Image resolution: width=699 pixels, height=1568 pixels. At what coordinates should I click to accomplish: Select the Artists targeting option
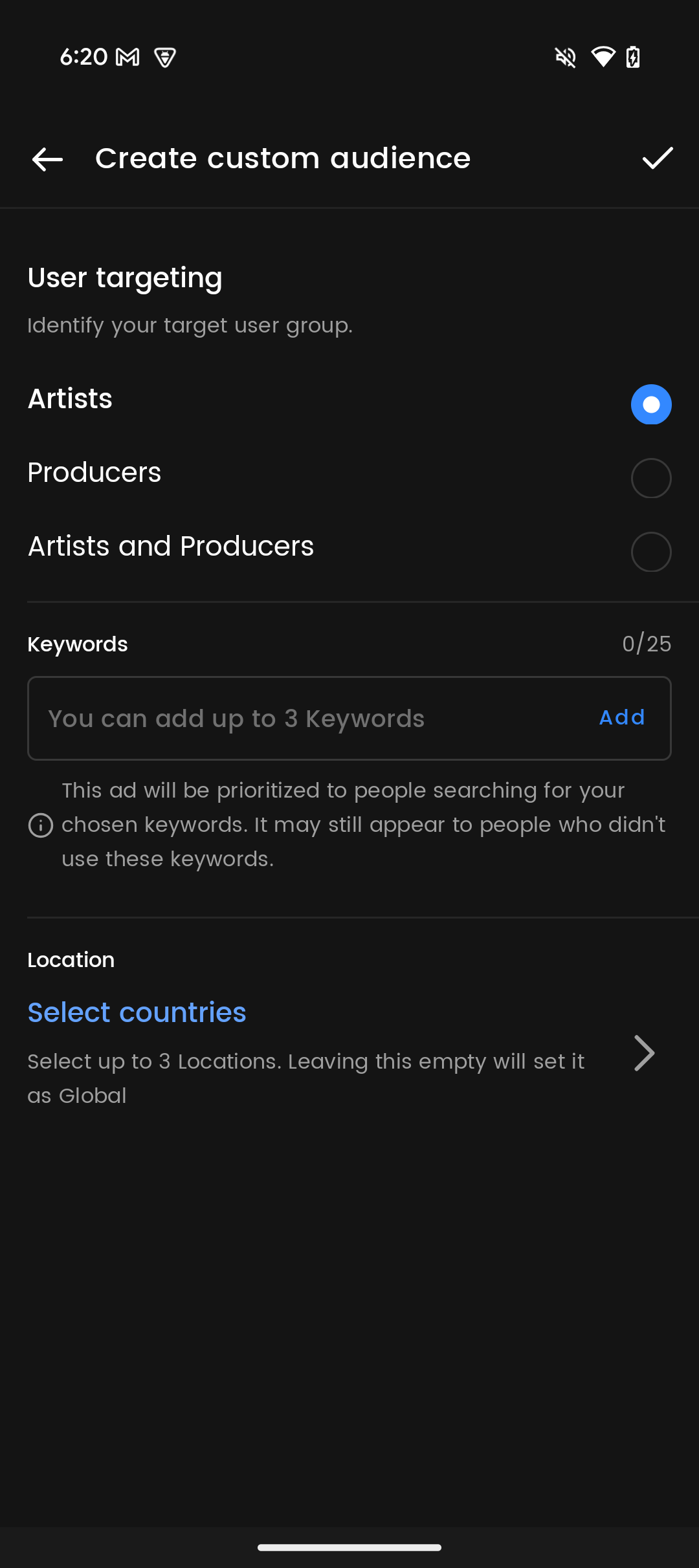coord(651,404)
